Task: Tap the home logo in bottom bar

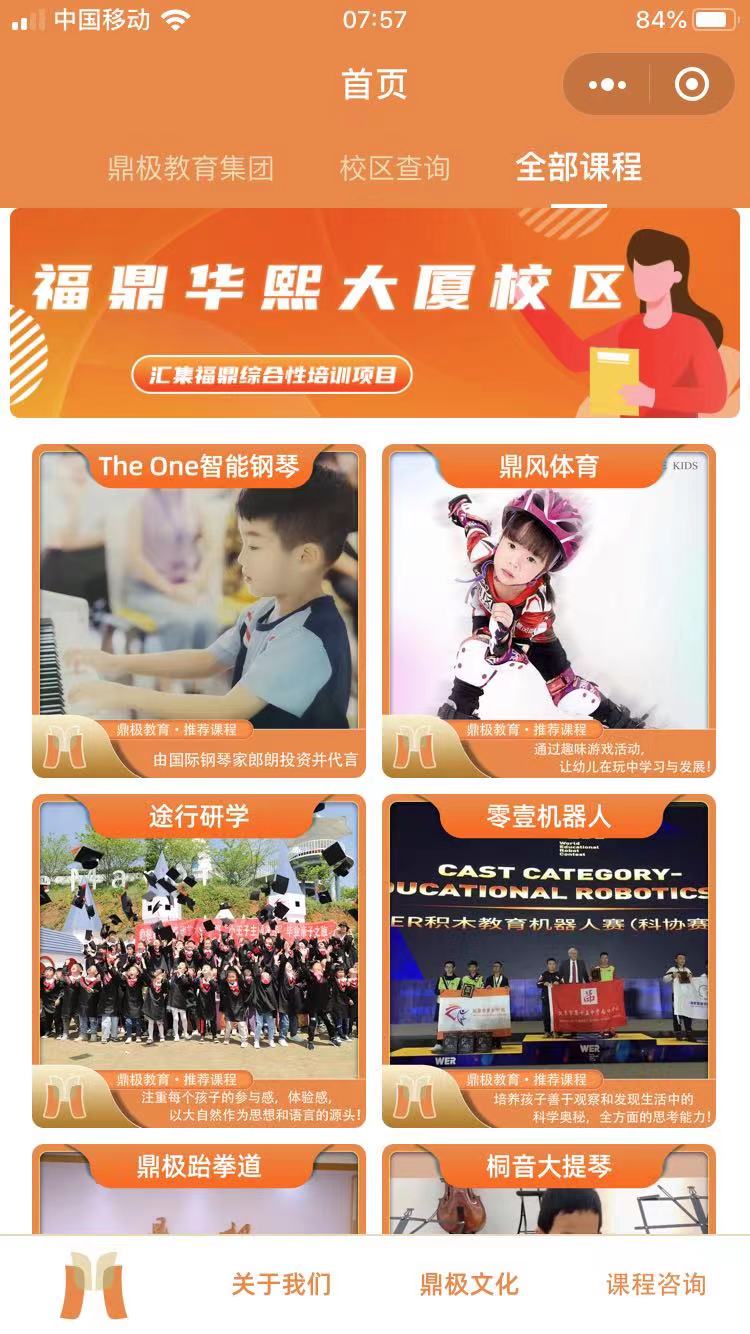Action: point(93,1284)
